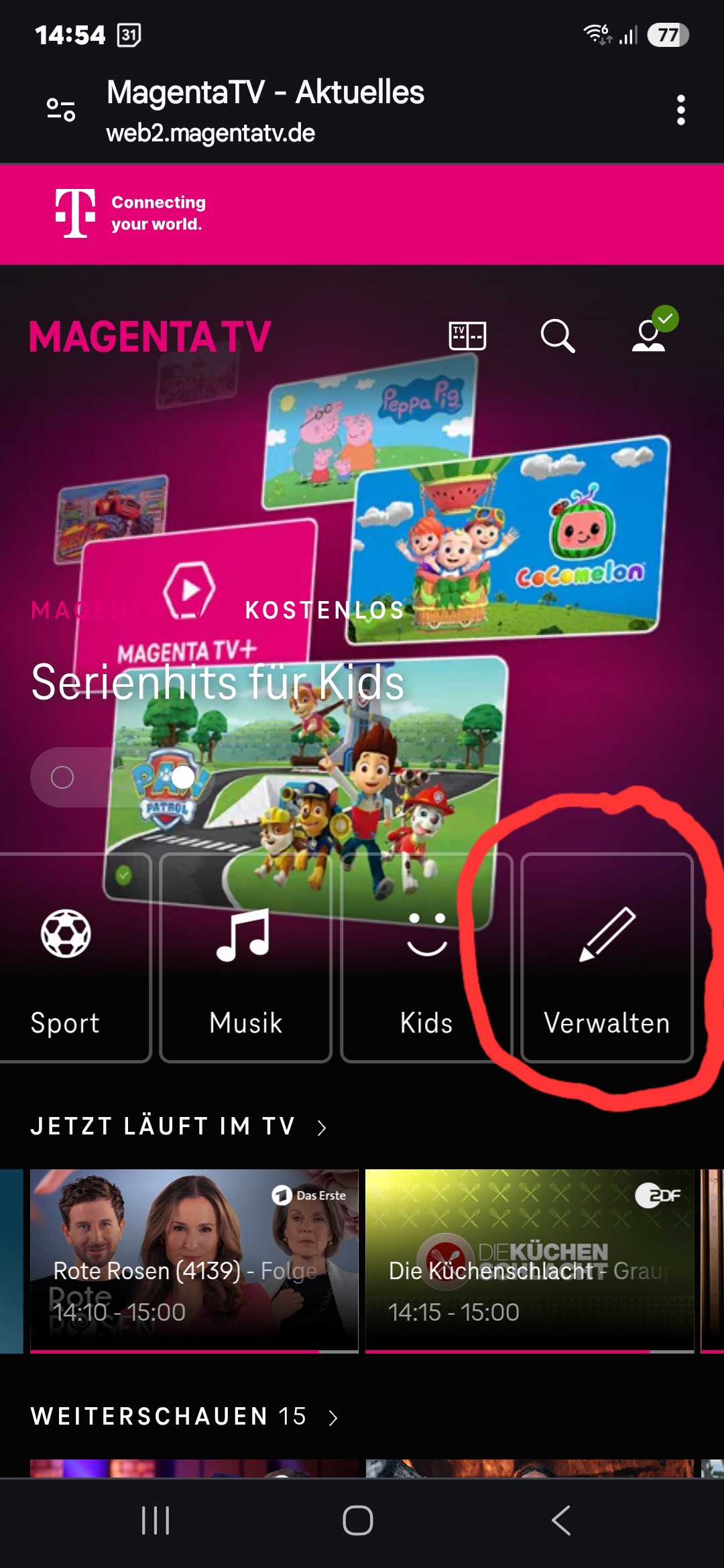Expand the Jetzt läuft im TV section
724x1568 pixels.
tap(179, 1126)
